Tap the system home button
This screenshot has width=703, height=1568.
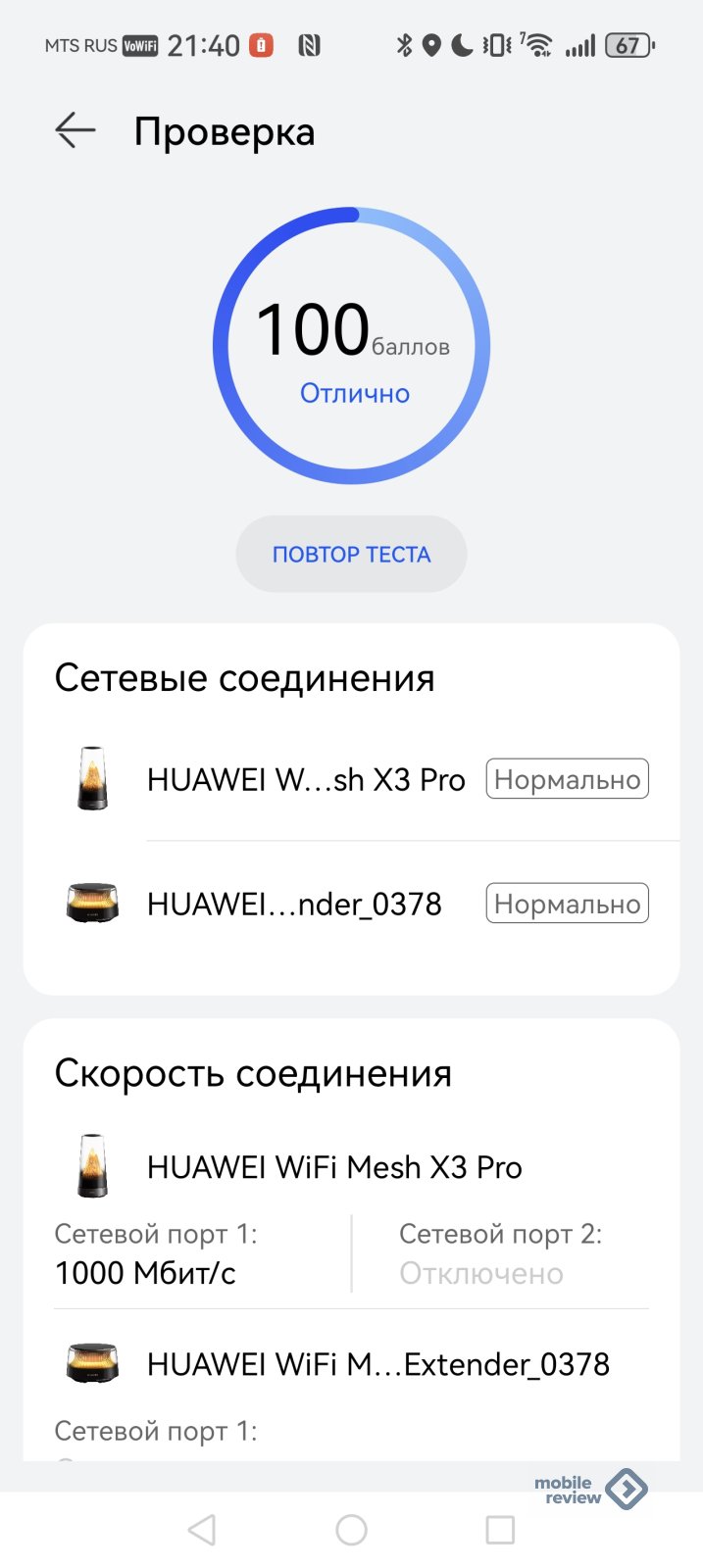tap(351, 1530)
